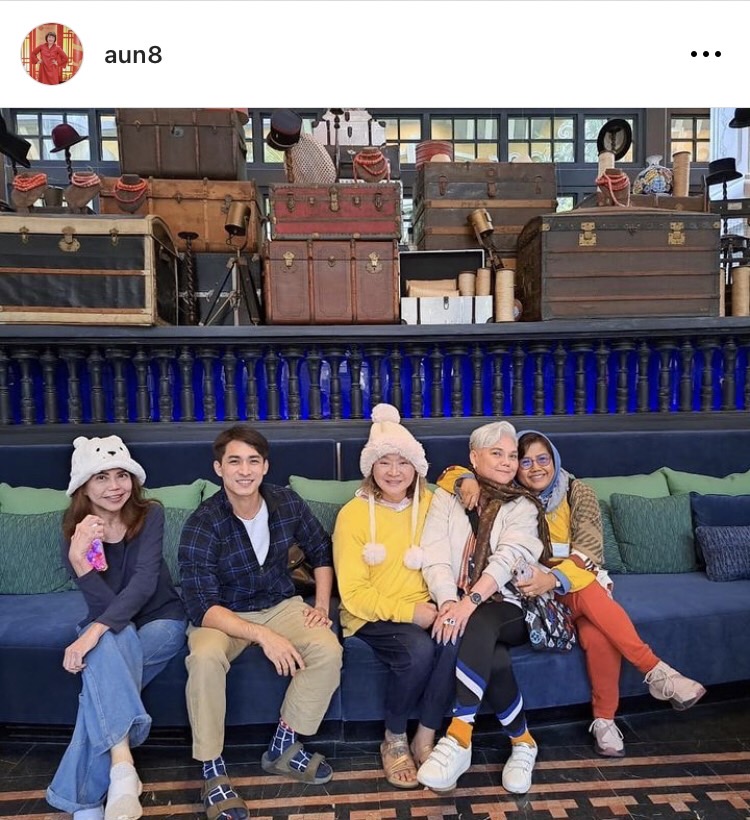The height and width of the screenshot is (820, 750).
Task: Open aun8's profile picture
Action: tap(52, 54)
